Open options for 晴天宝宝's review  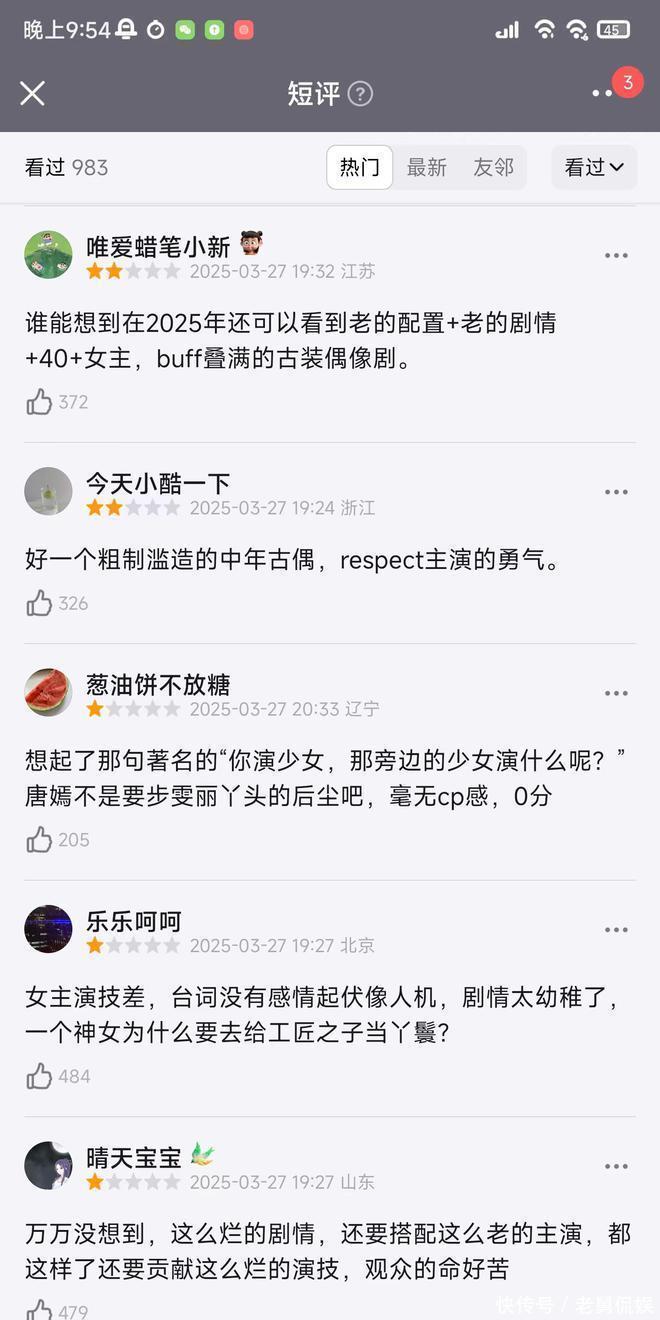point(616,1166)
